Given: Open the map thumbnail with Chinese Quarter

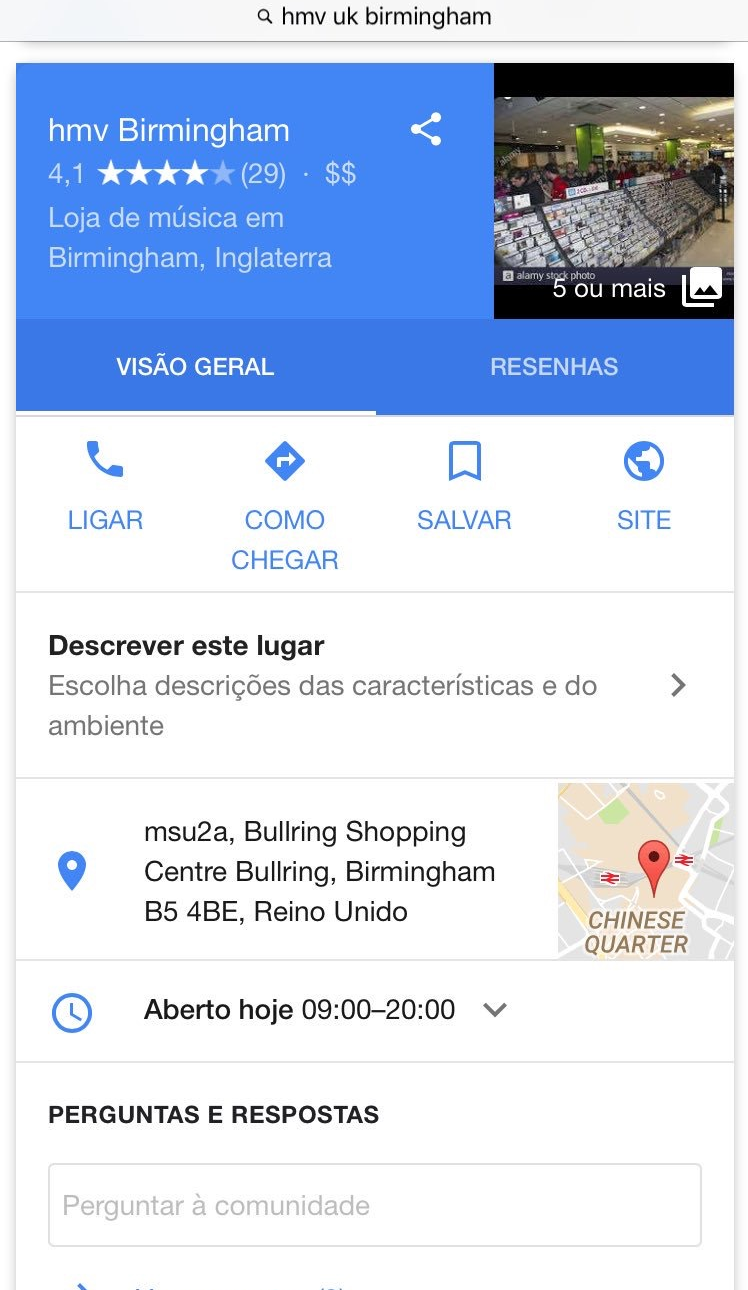Looking at the screenshot, I should coord(645,871).
